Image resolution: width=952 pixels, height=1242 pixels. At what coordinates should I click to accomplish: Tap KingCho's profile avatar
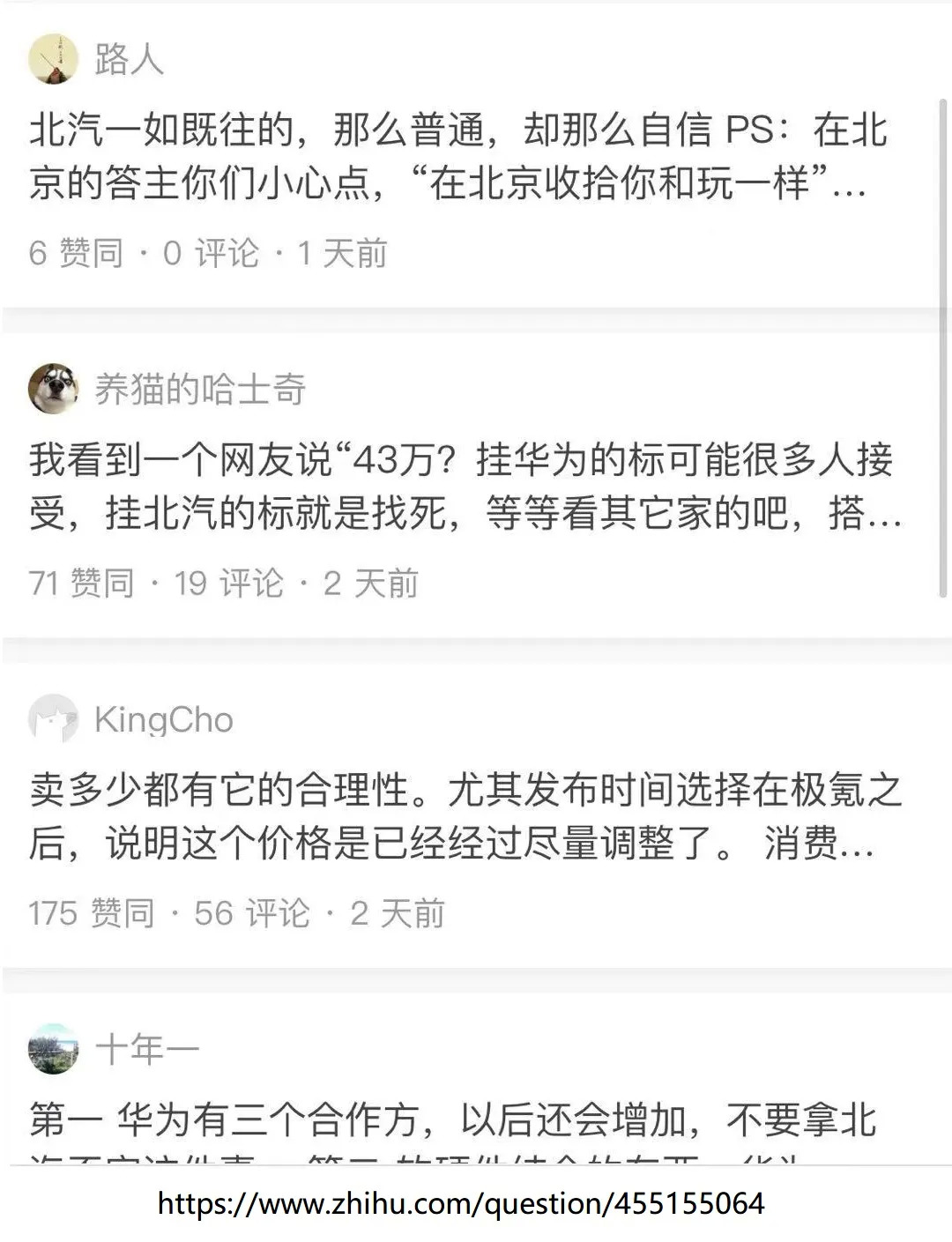(x=53, y=719)
